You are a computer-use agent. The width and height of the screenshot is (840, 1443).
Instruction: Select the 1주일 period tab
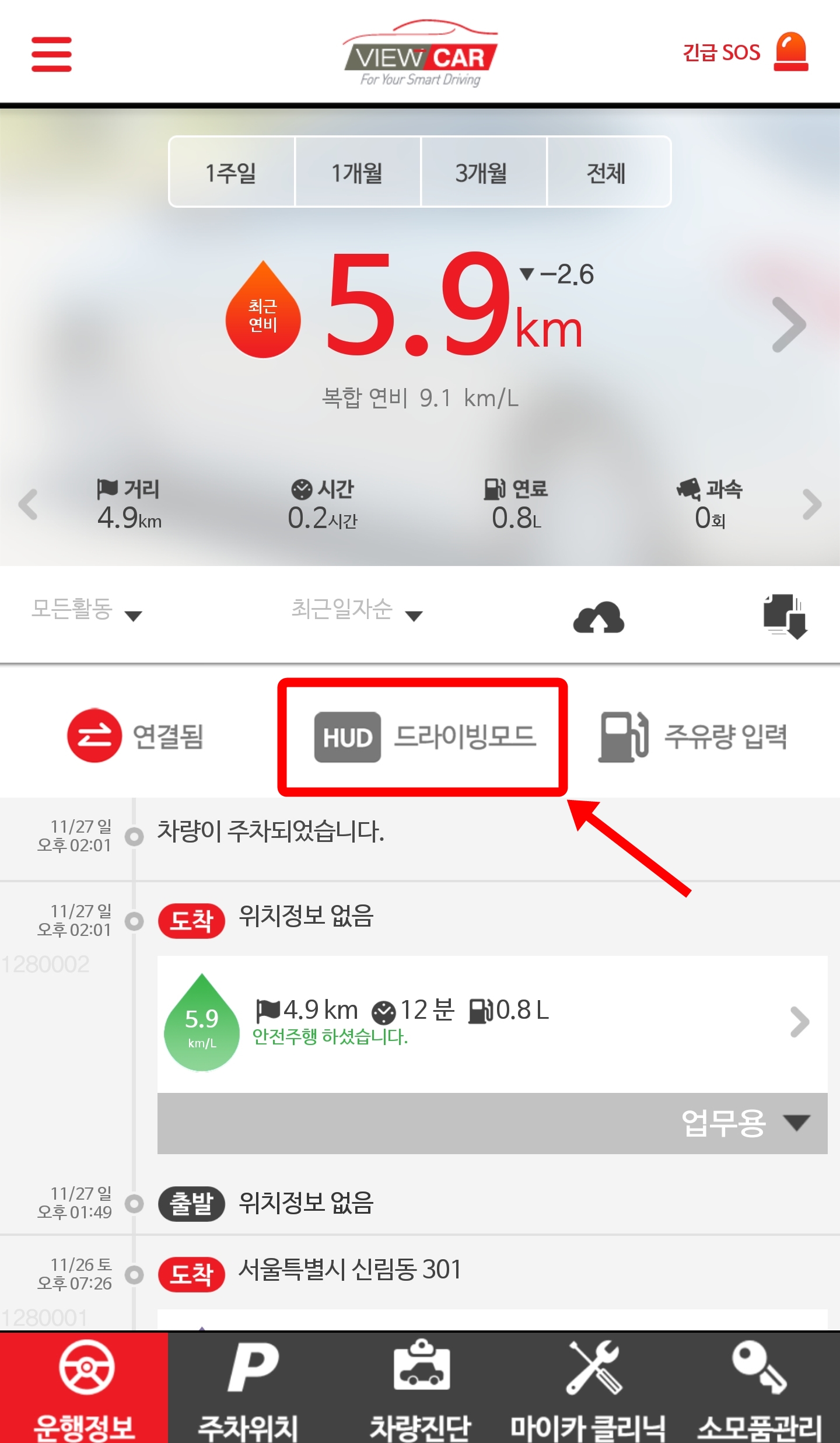coord(232,172)
